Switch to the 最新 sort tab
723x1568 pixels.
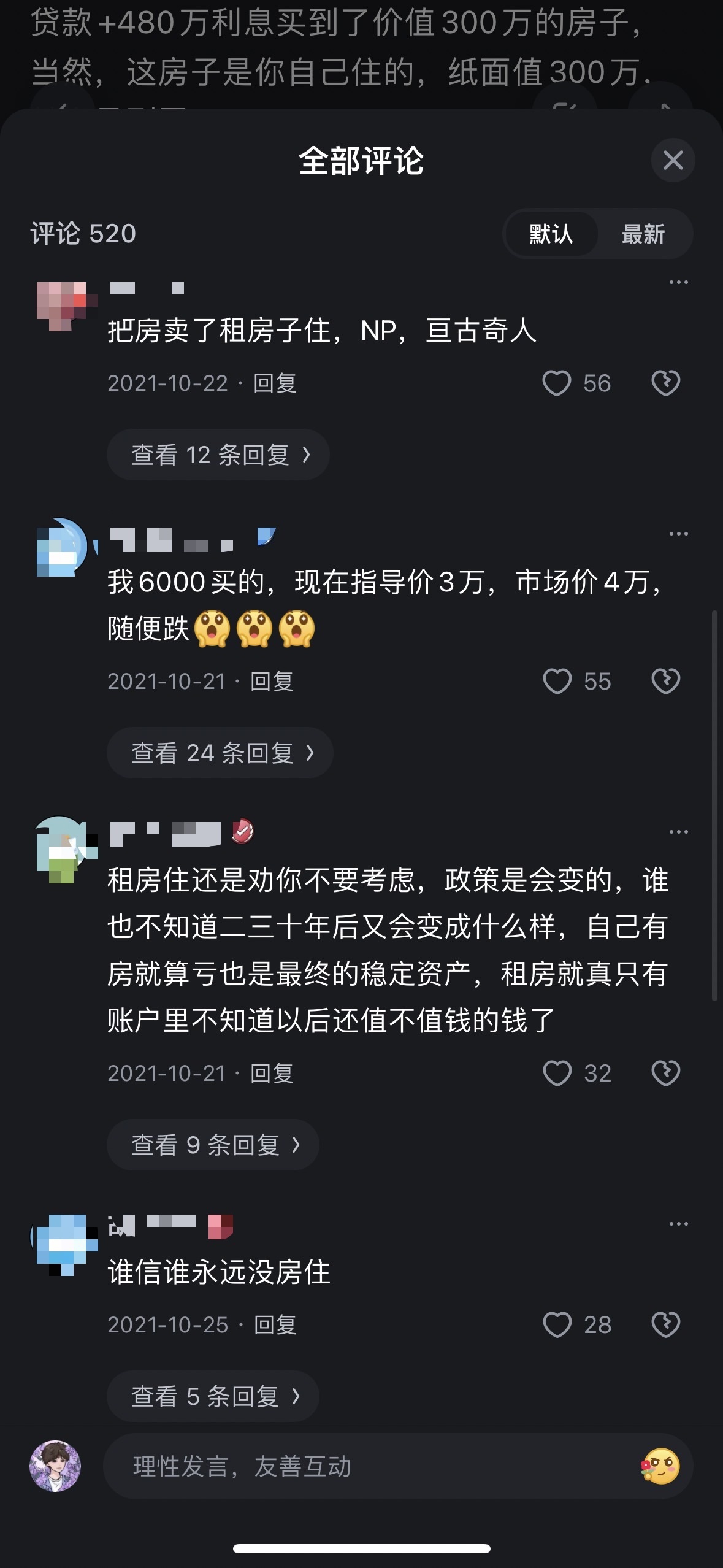tap(643, 234)
